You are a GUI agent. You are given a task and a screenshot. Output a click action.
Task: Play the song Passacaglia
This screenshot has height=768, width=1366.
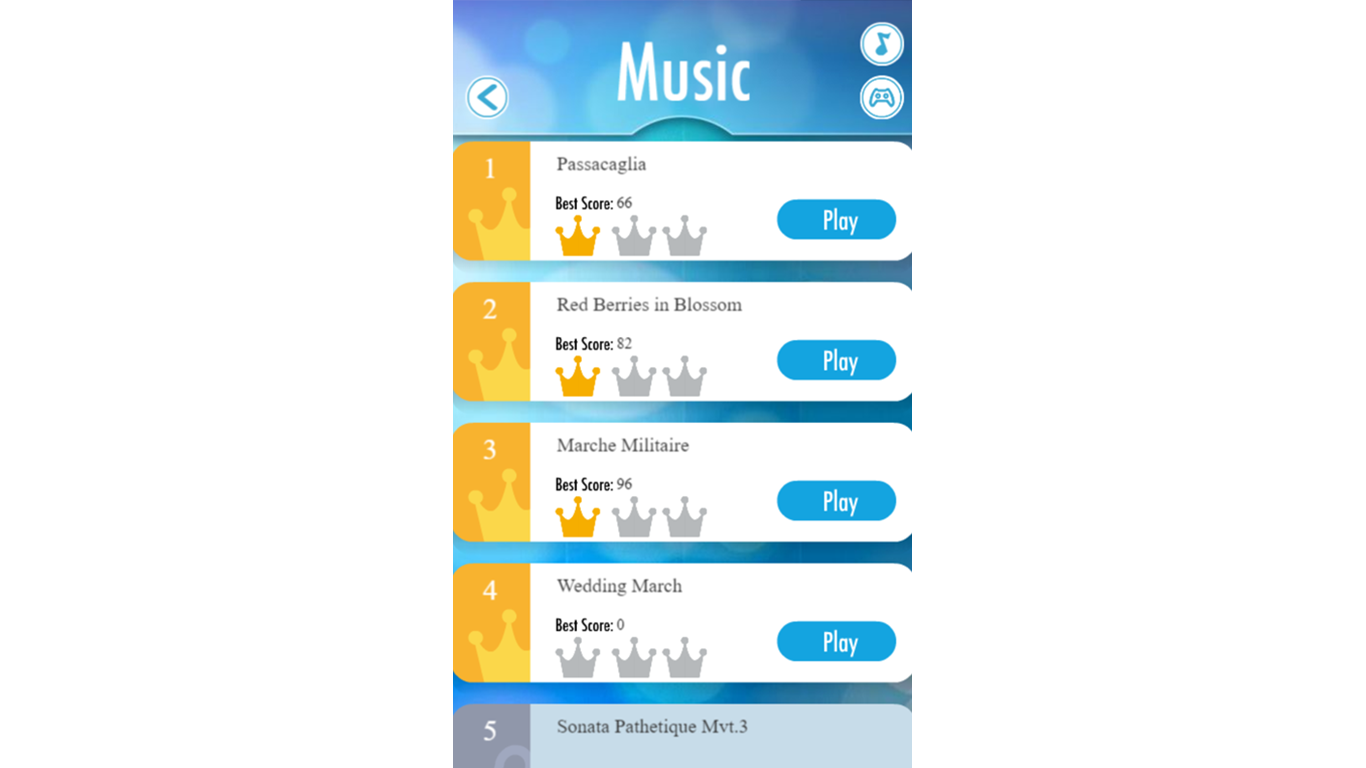(x=836, y=220)
